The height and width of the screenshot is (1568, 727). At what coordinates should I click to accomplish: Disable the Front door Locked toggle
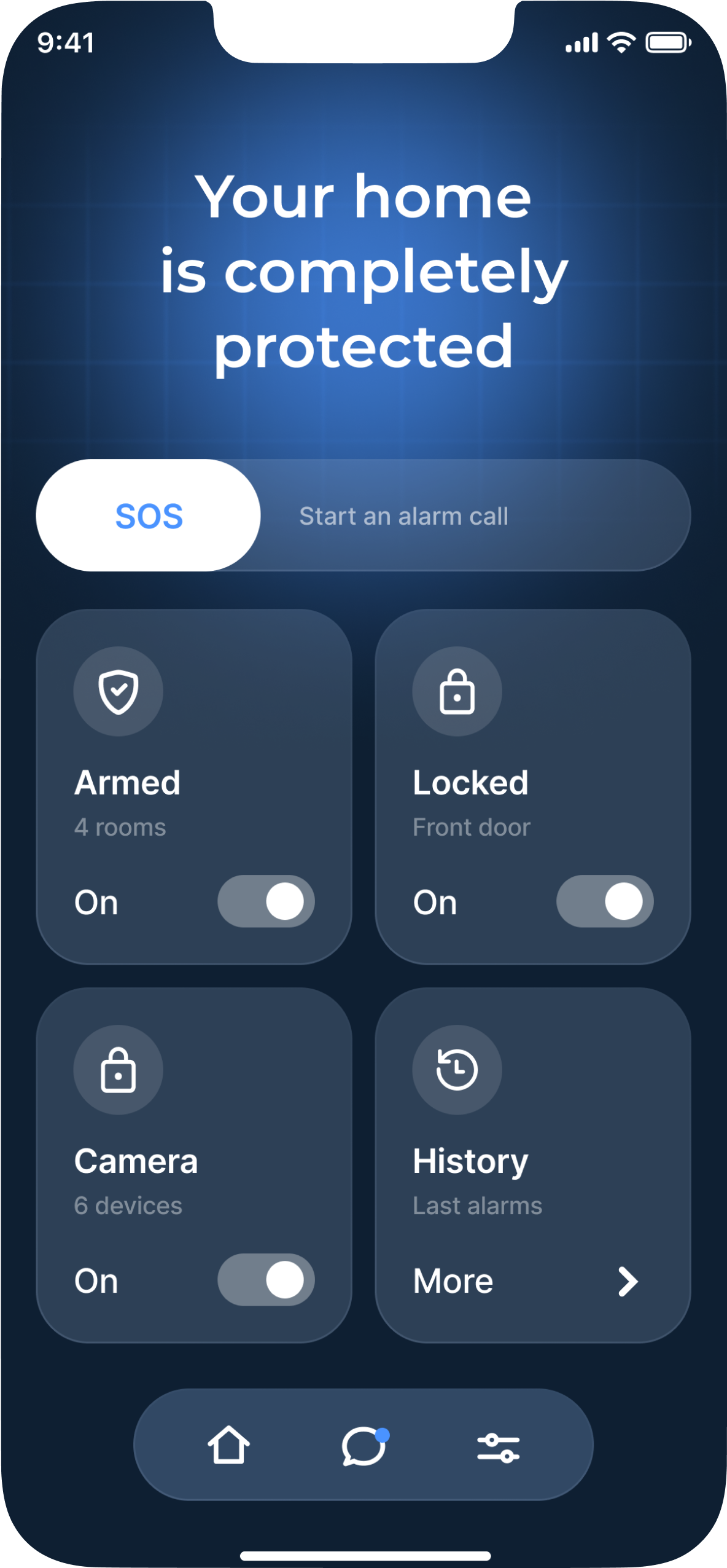[605, 901]
